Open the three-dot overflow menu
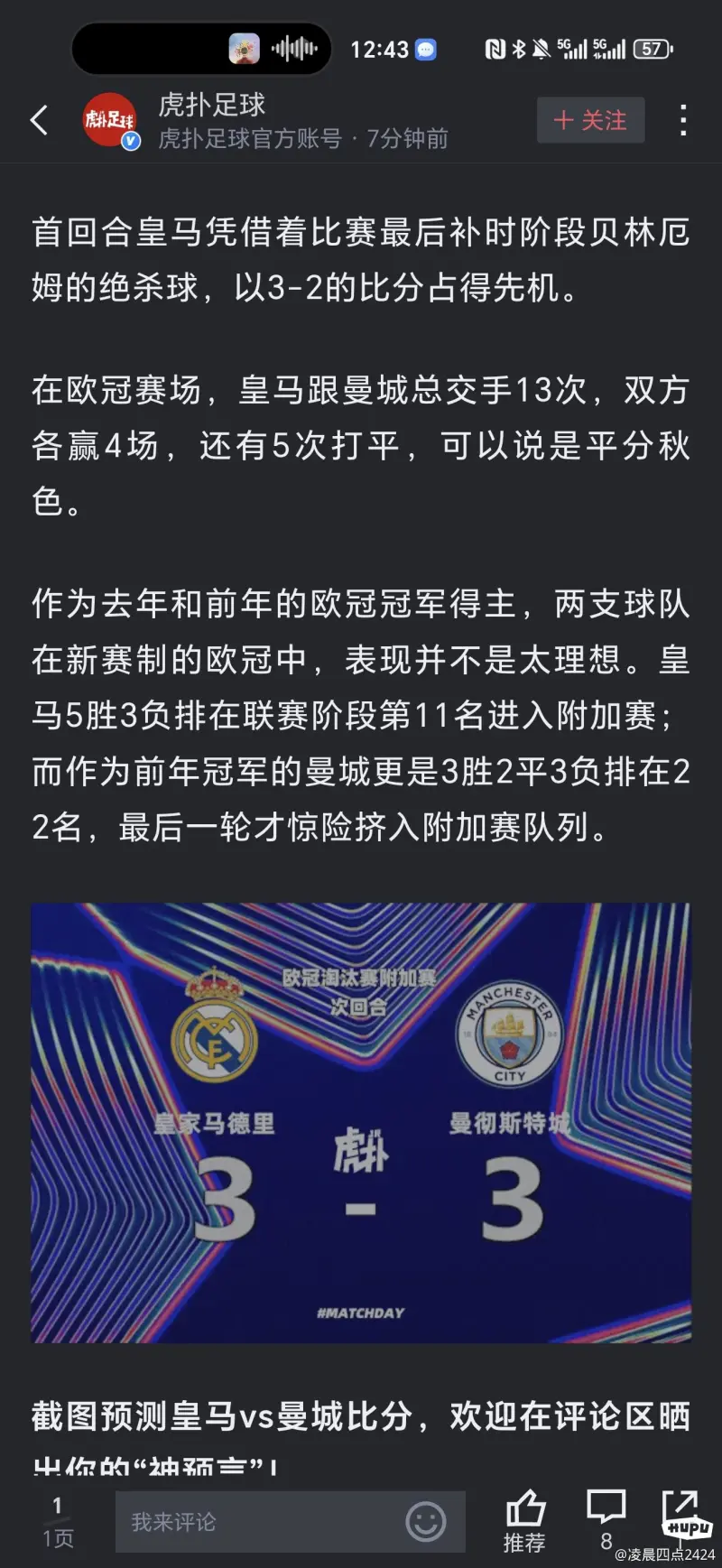722x1568 pixels. [x=683, y=120]
